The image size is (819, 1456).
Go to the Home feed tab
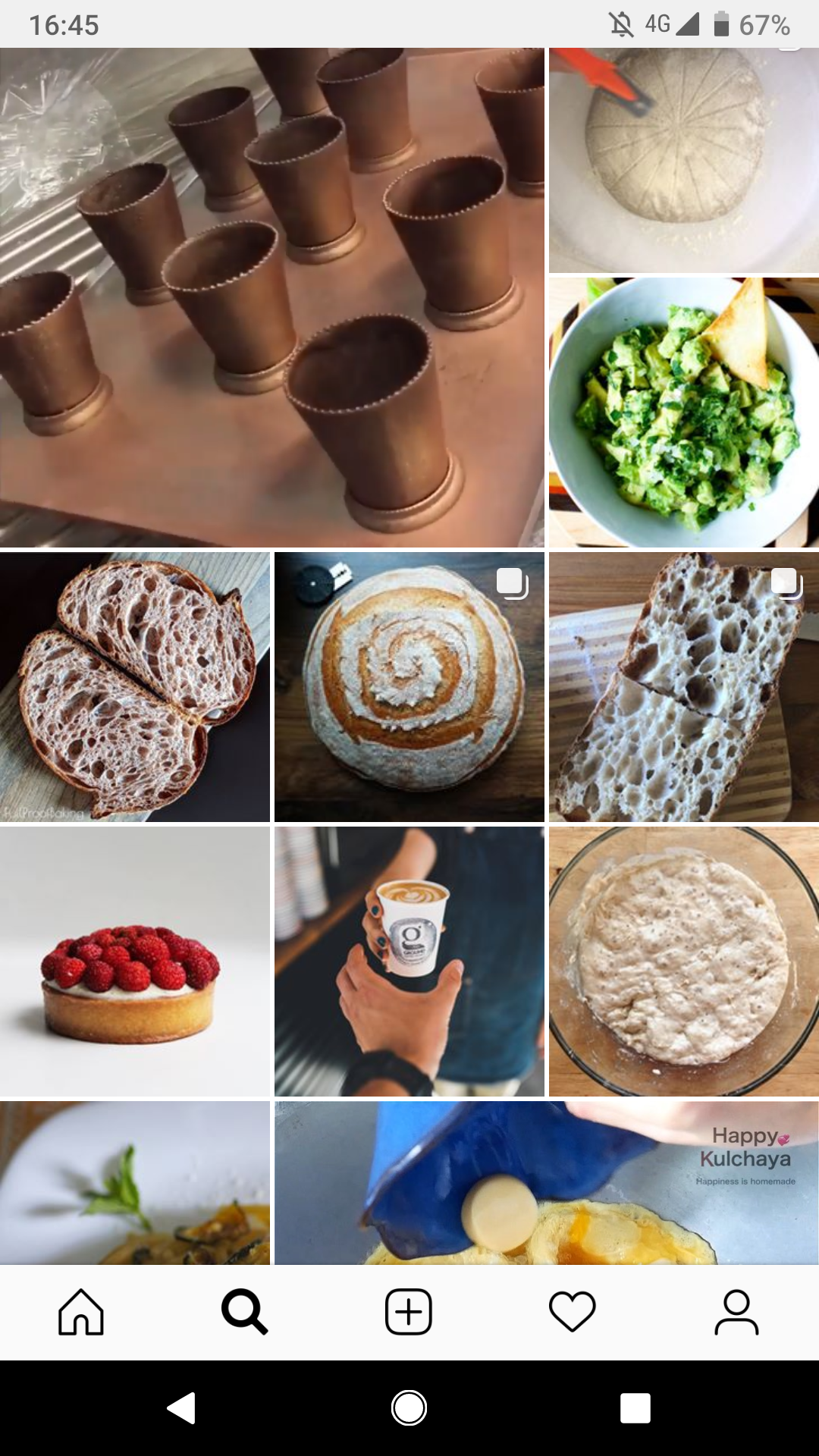pyautogui.click(x=81, y=1312)
